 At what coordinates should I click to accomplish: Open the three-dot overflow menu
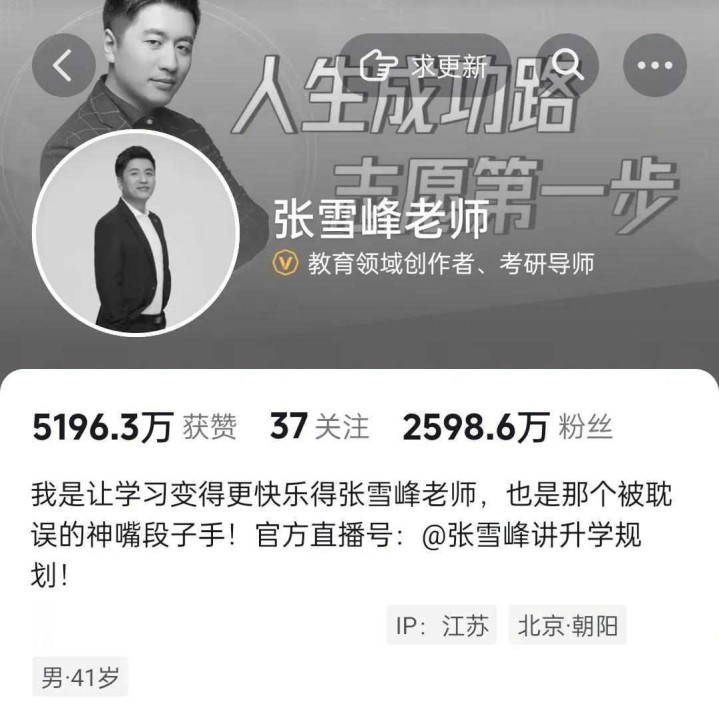654,66
